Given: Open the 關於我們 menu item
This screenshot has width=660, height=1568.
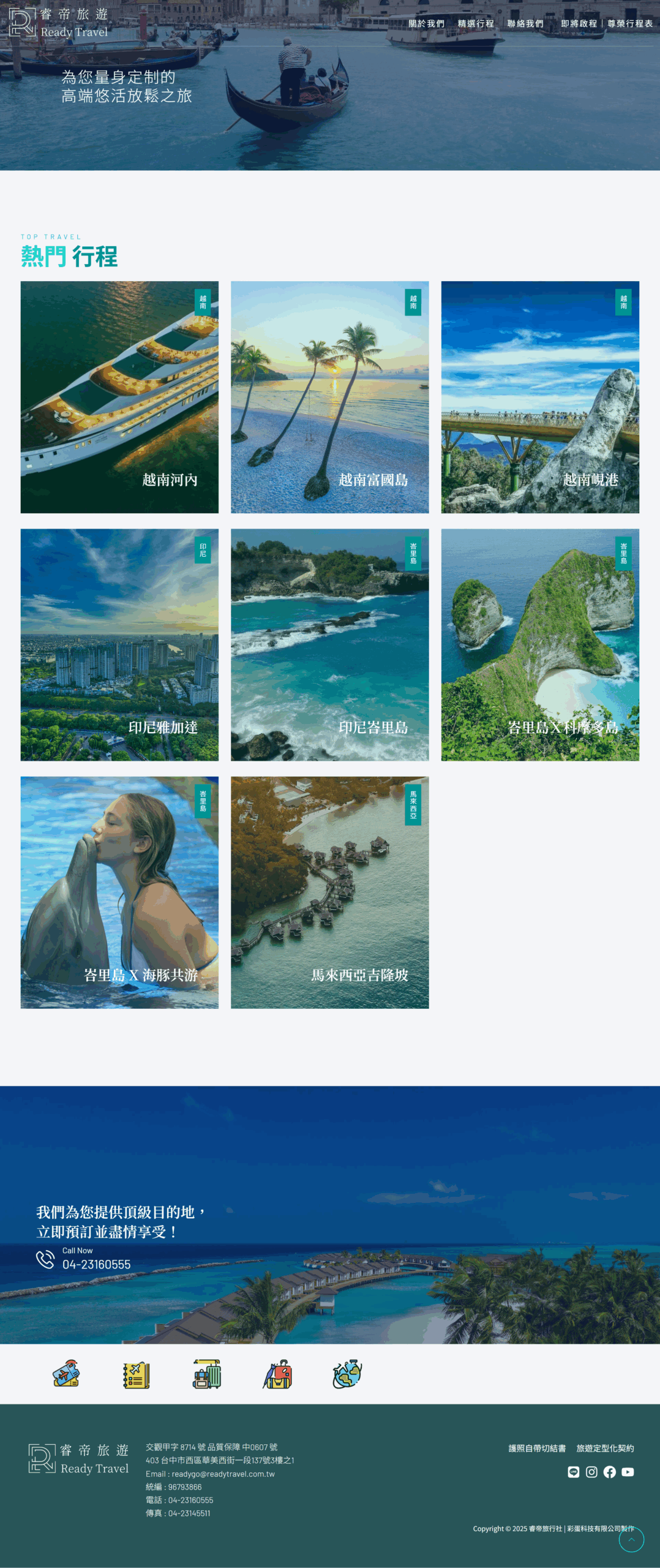Looking at the screenshot, I should click(426, 24).
